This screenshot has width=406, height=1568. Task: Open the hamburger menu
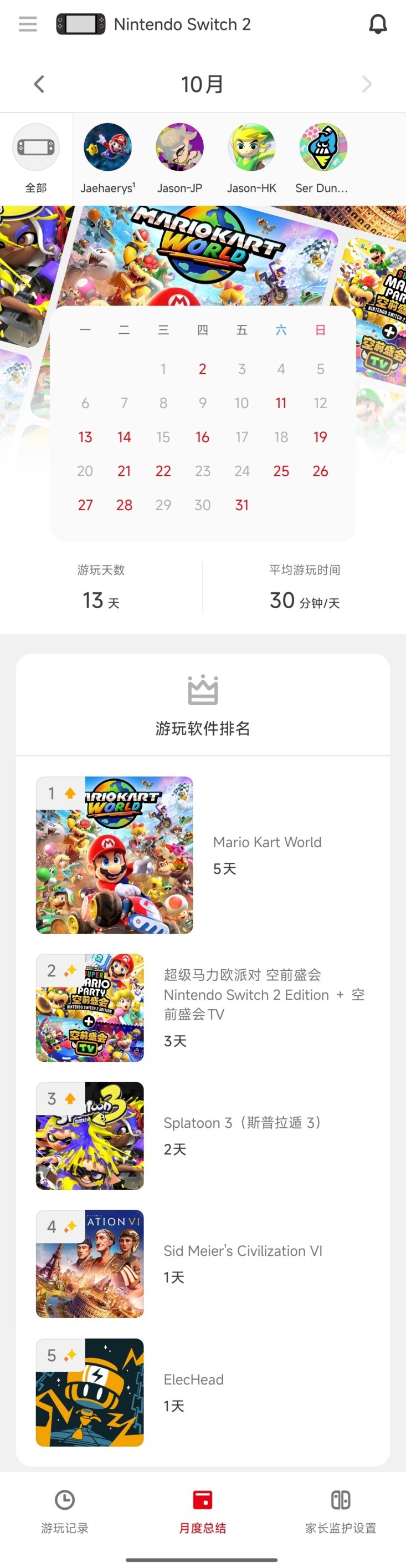pyautogui.click(x=28, y=24)
